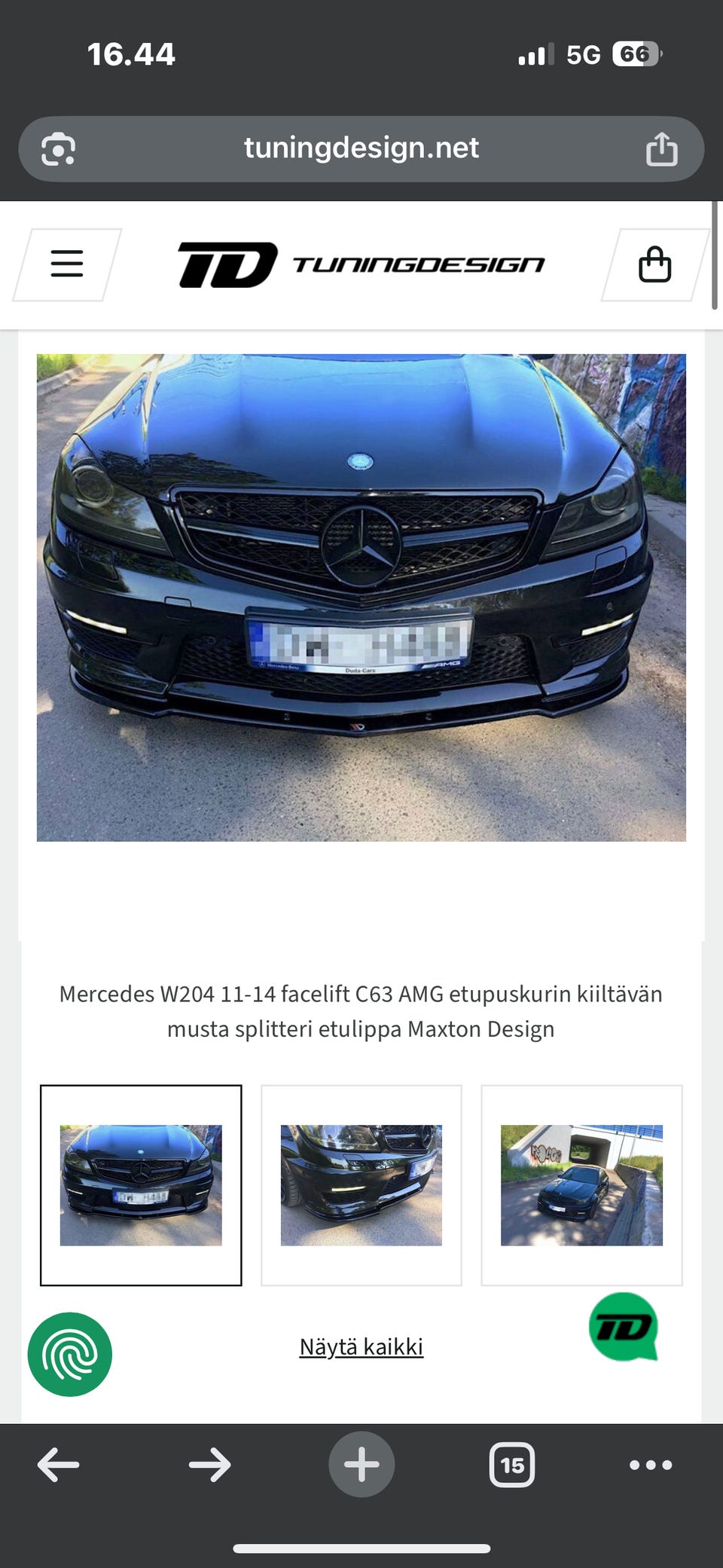Open the hamburger navigation menu
Image resolution: width=723 pixels, height=1568 pixels.
tap(66, 264)
